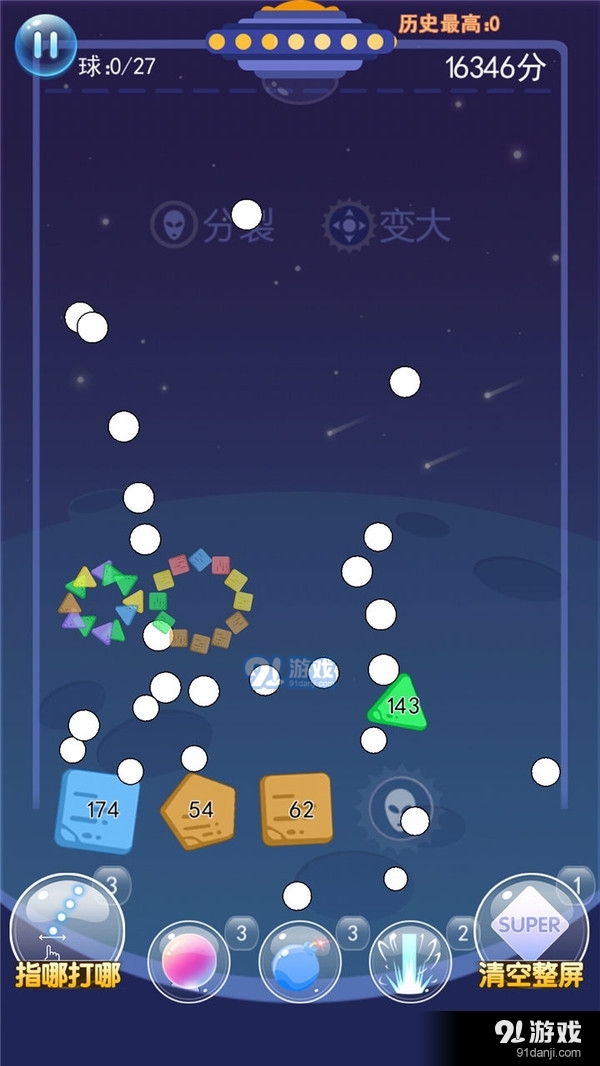Use the blue bomb power-up
This screenshot has height=1066, width=600.
(299, 962)
